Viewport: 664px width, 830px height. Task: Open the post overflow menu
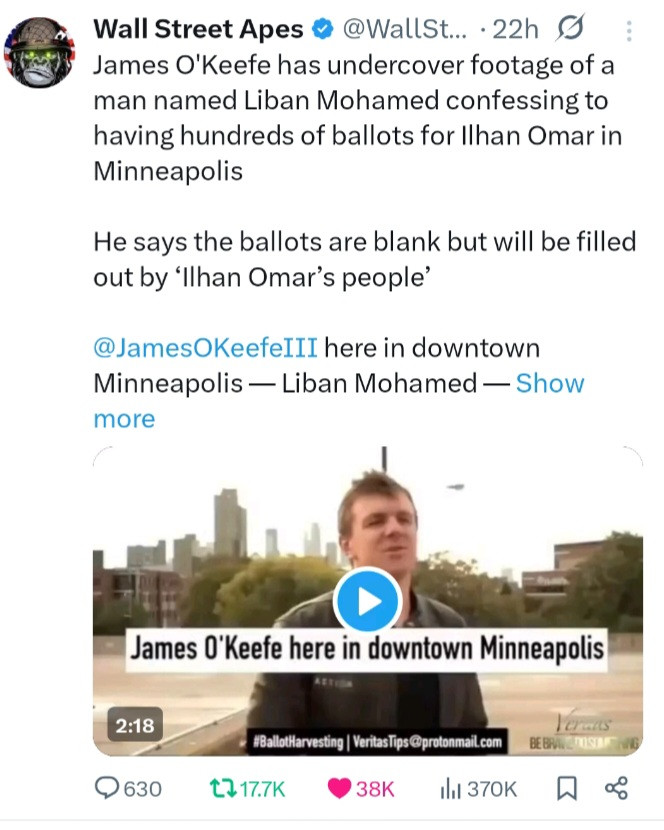coord(628,32)
